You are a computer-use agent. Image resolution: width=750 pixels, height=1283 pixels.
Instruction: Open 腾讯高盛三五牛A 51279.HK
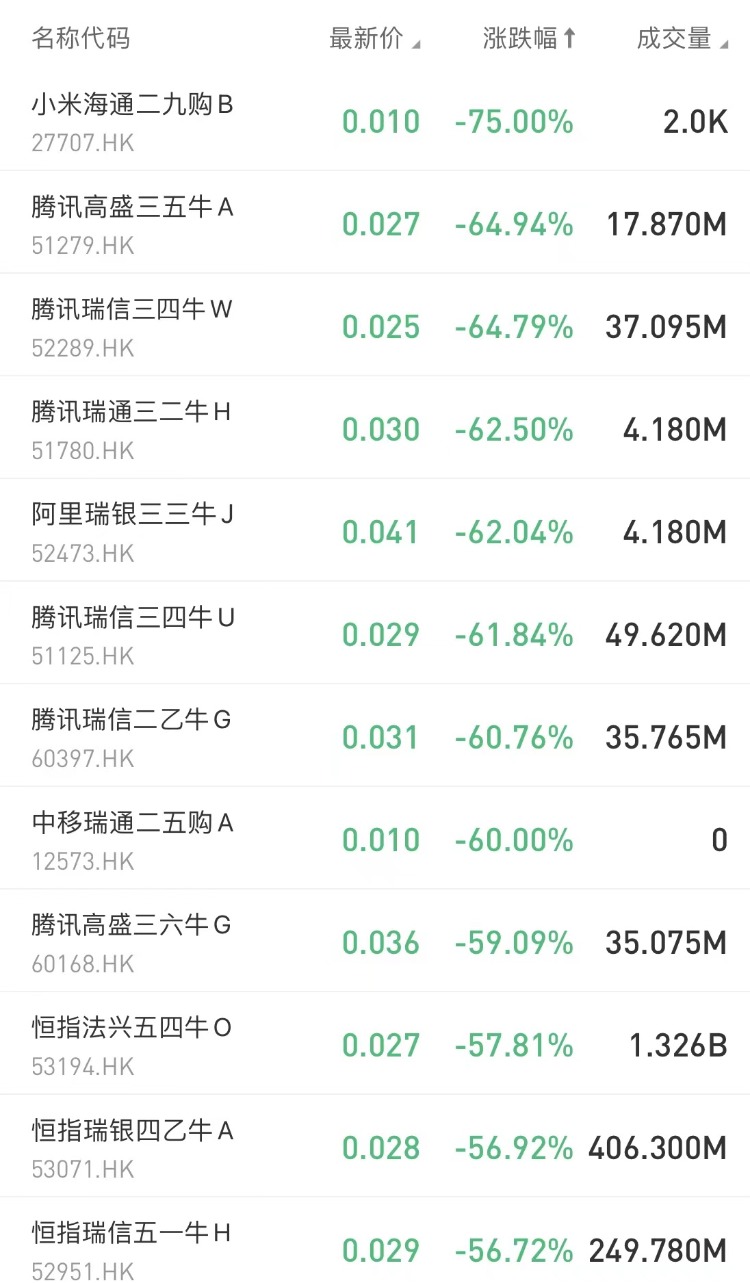pos(375,223)
